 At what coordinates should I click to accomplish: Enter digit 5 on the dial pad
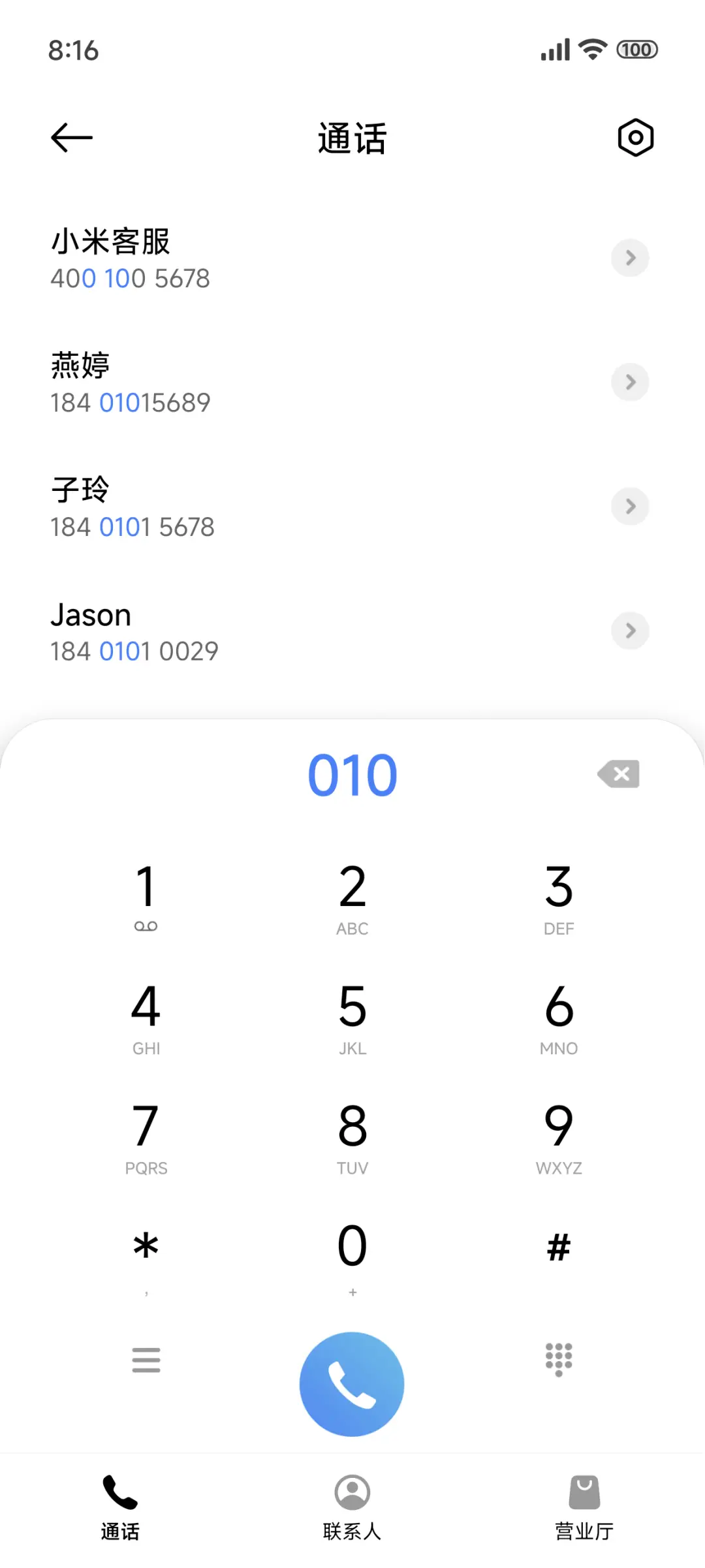(x=352, y=1016)
